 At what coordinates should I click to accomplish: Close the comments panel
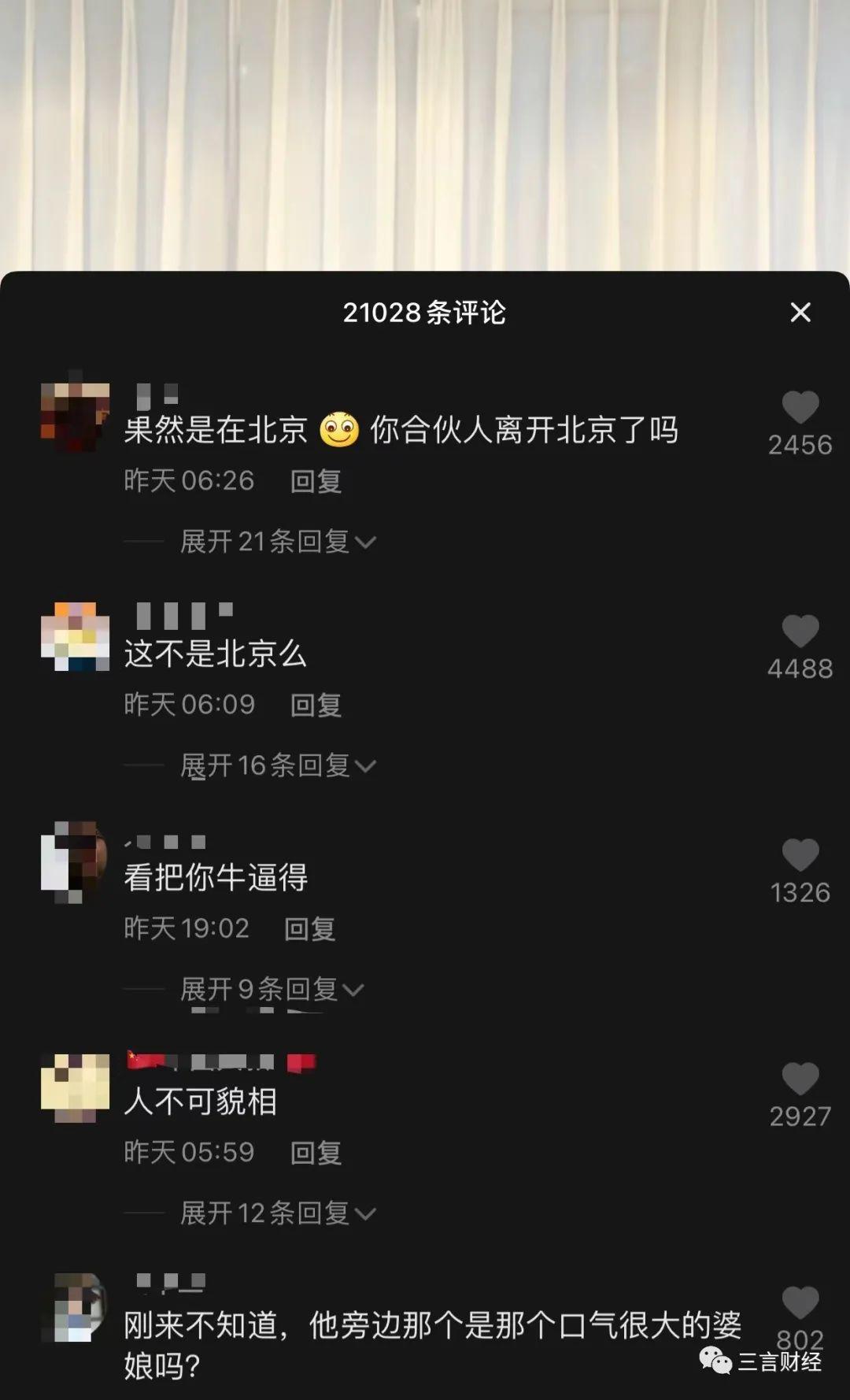pyautogui.click(x=801, y=313)
